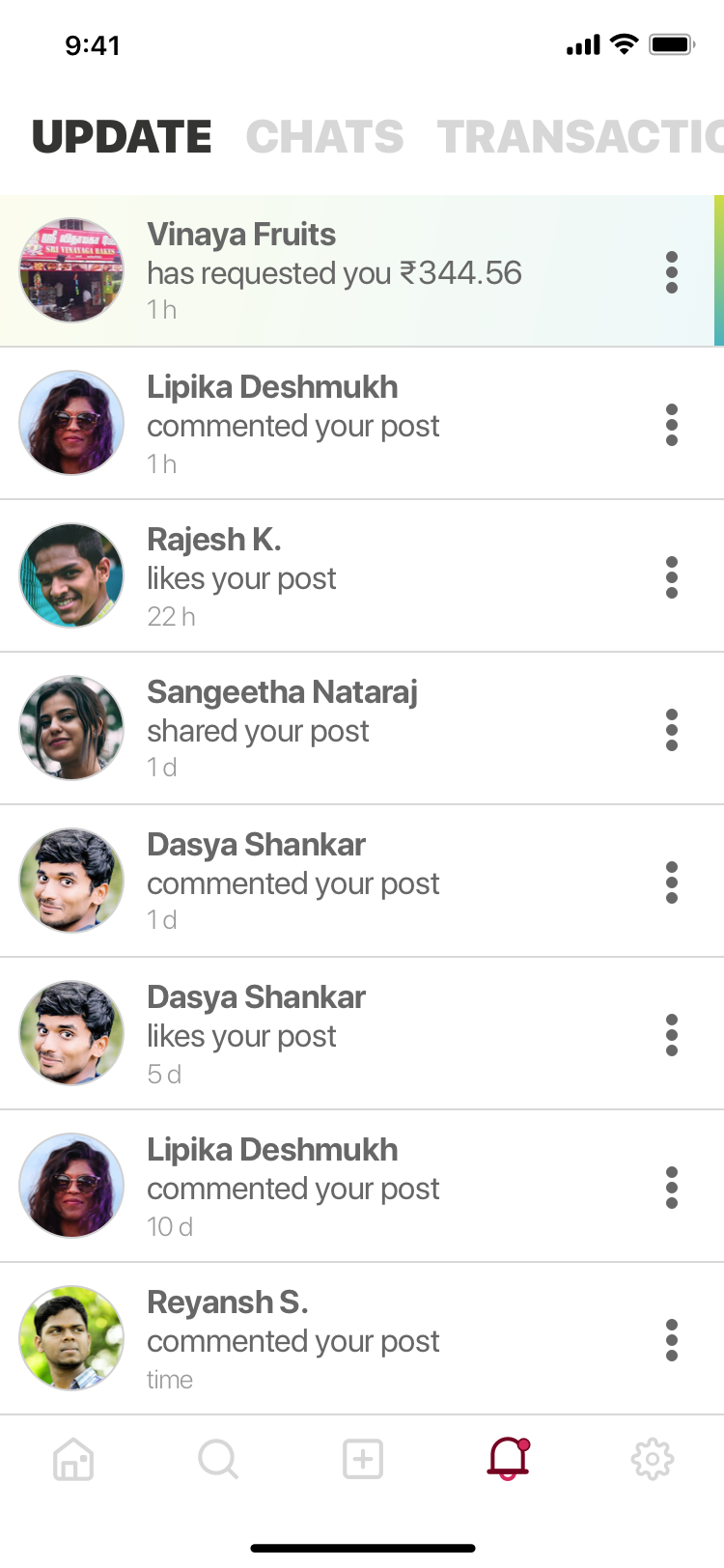Open Vinaya Fruits payment request notification
This screenshot has height=1568, width=724.
click(362, 270)
